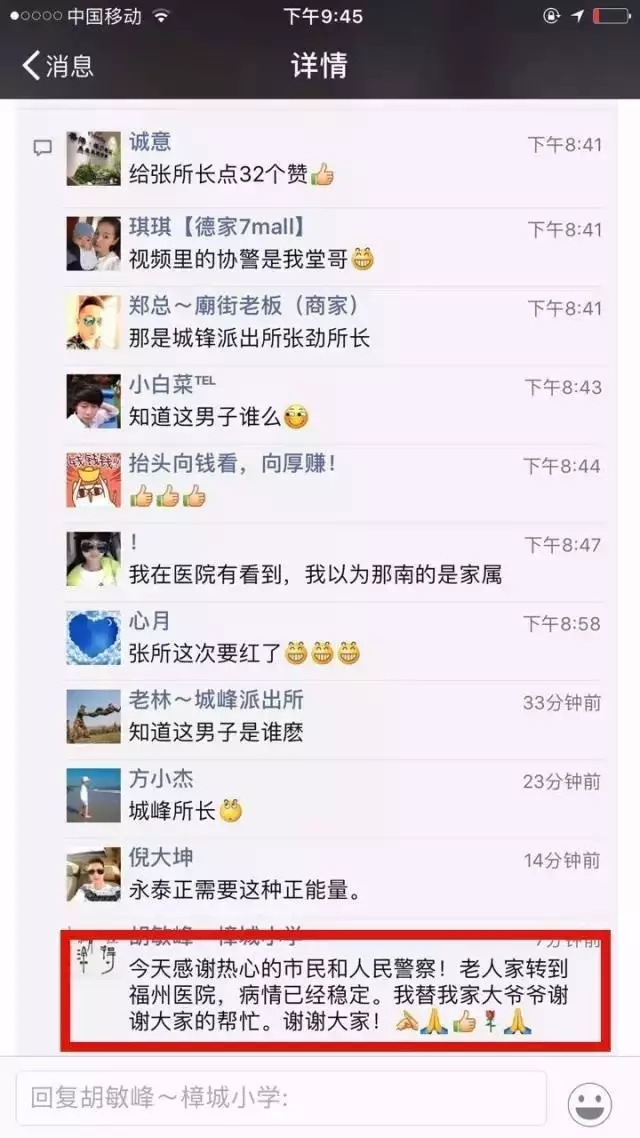The width and height of the screenshot is (640, 1138).
Task: Go back to 消息
Action: (x=58, y=66)
